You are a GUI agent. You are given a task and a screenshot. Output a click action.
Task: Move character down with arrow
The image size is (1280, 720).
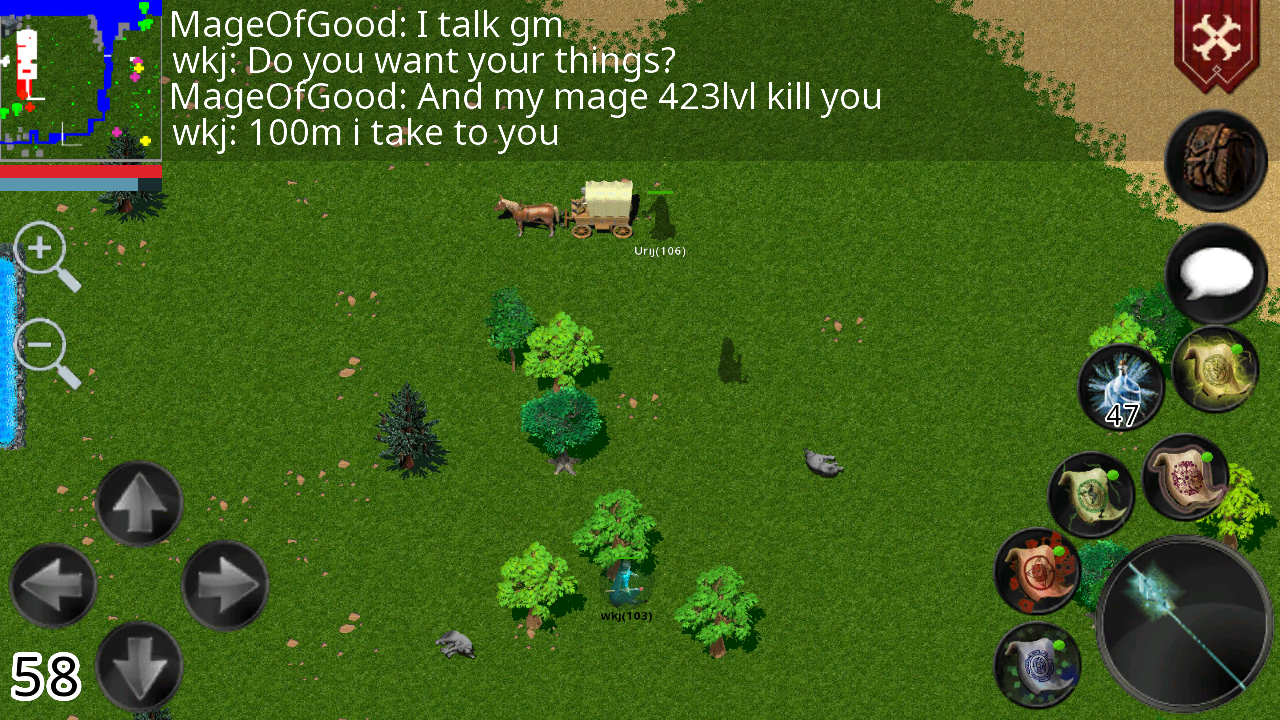click(x=139, y=664)
